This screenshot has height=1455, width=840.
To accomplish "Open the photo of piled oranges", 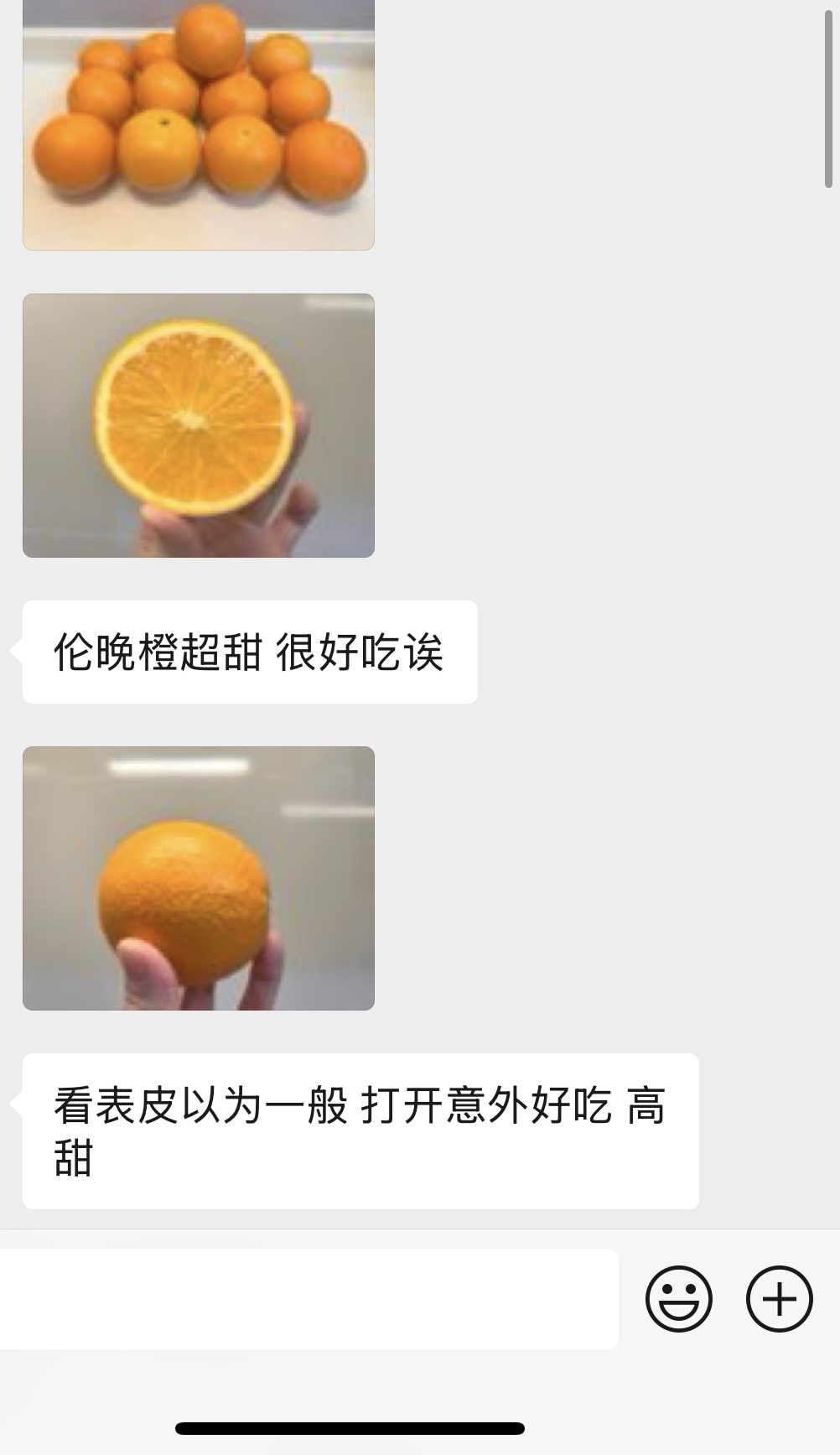I will click(x=198, y=124).
